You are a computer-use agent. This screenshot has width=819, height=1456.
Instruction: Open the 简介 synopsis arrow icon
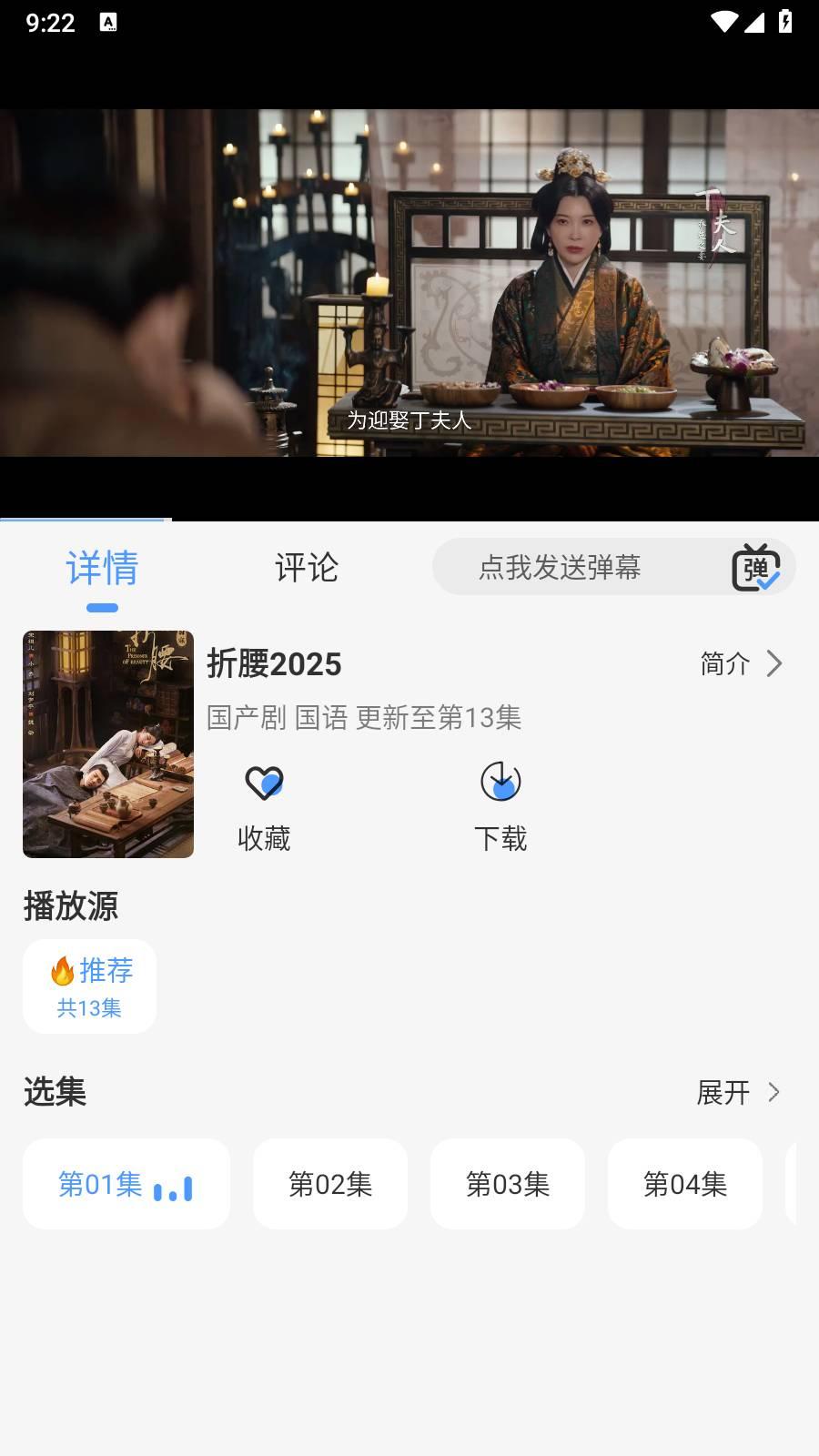[774, 664]
